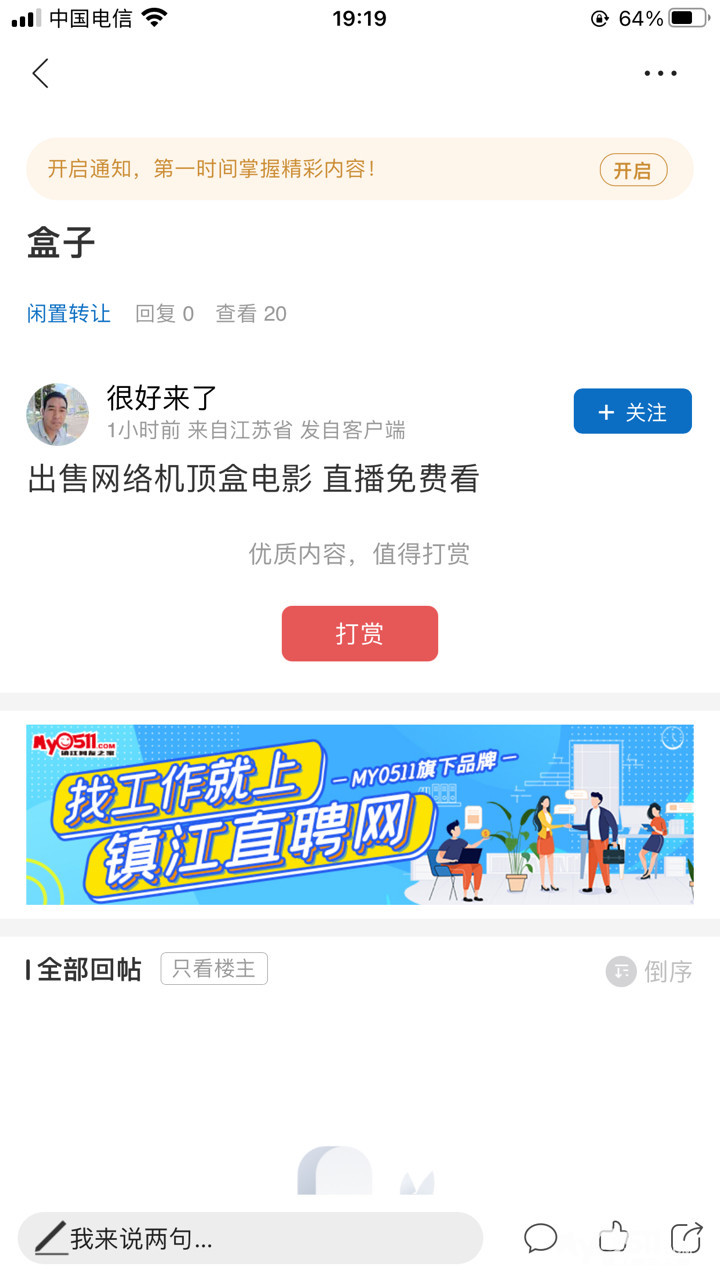720x1280 pixels.
Task: Go back using the top-left arrow
Action: point(40,73)
